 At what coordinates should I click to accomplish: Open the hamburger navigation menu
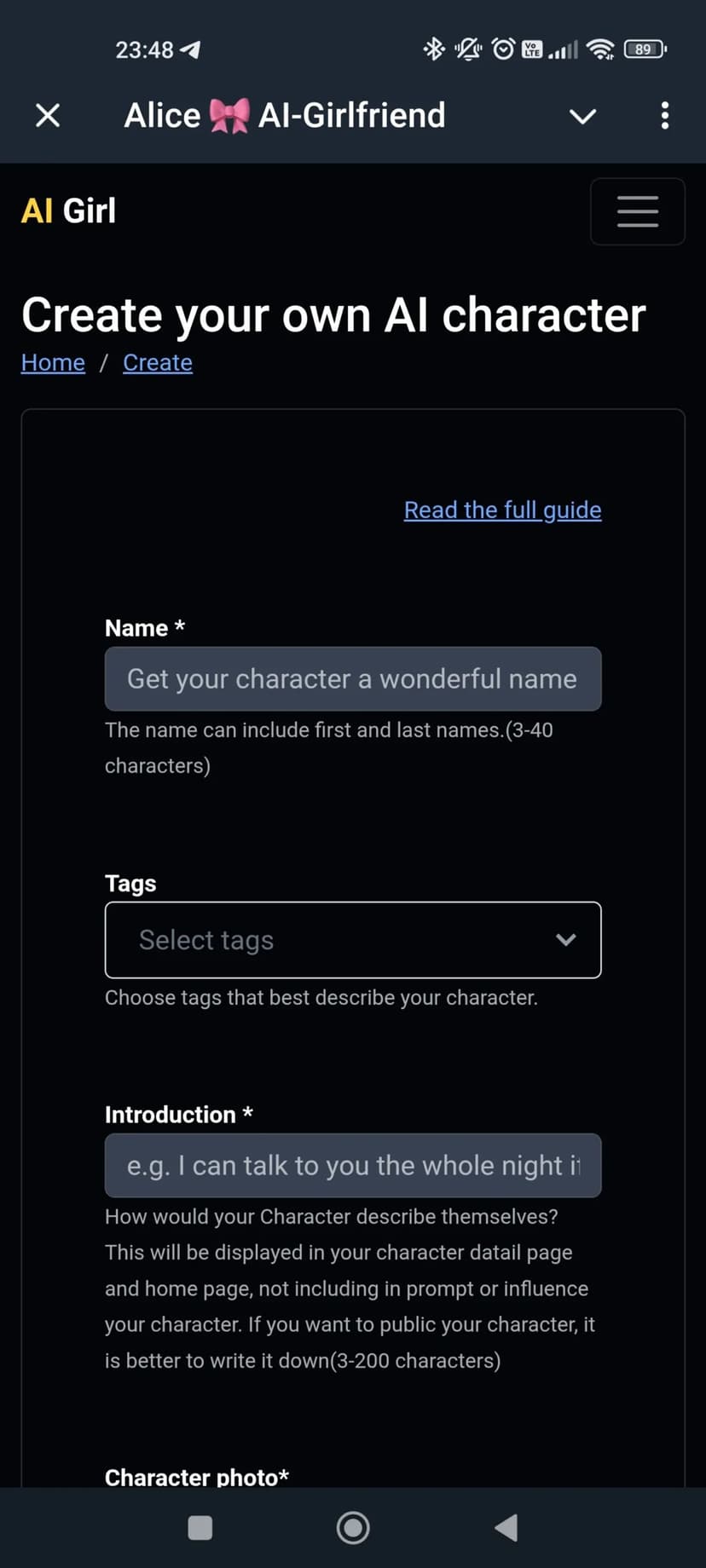click(x=637, y=211)
